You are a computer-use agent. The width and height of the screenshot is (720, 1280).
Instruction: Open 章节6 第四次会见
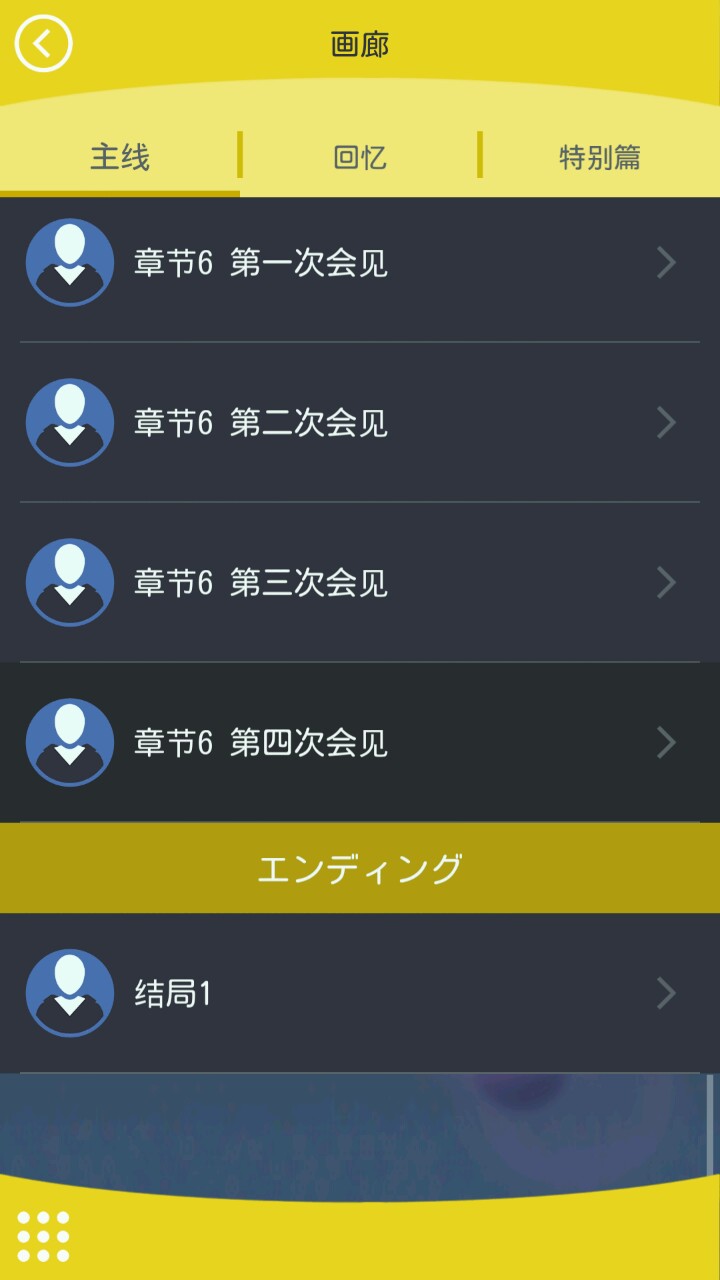[x=360, y=743]
